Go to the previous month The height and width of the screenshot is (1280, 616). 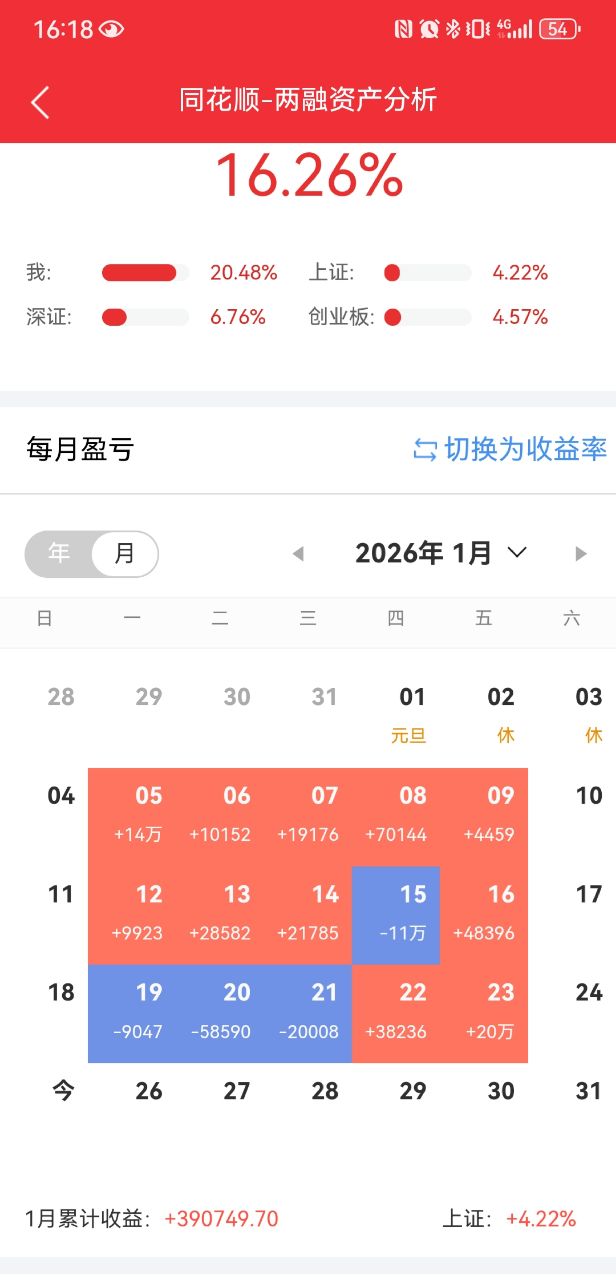pos(297,554)
